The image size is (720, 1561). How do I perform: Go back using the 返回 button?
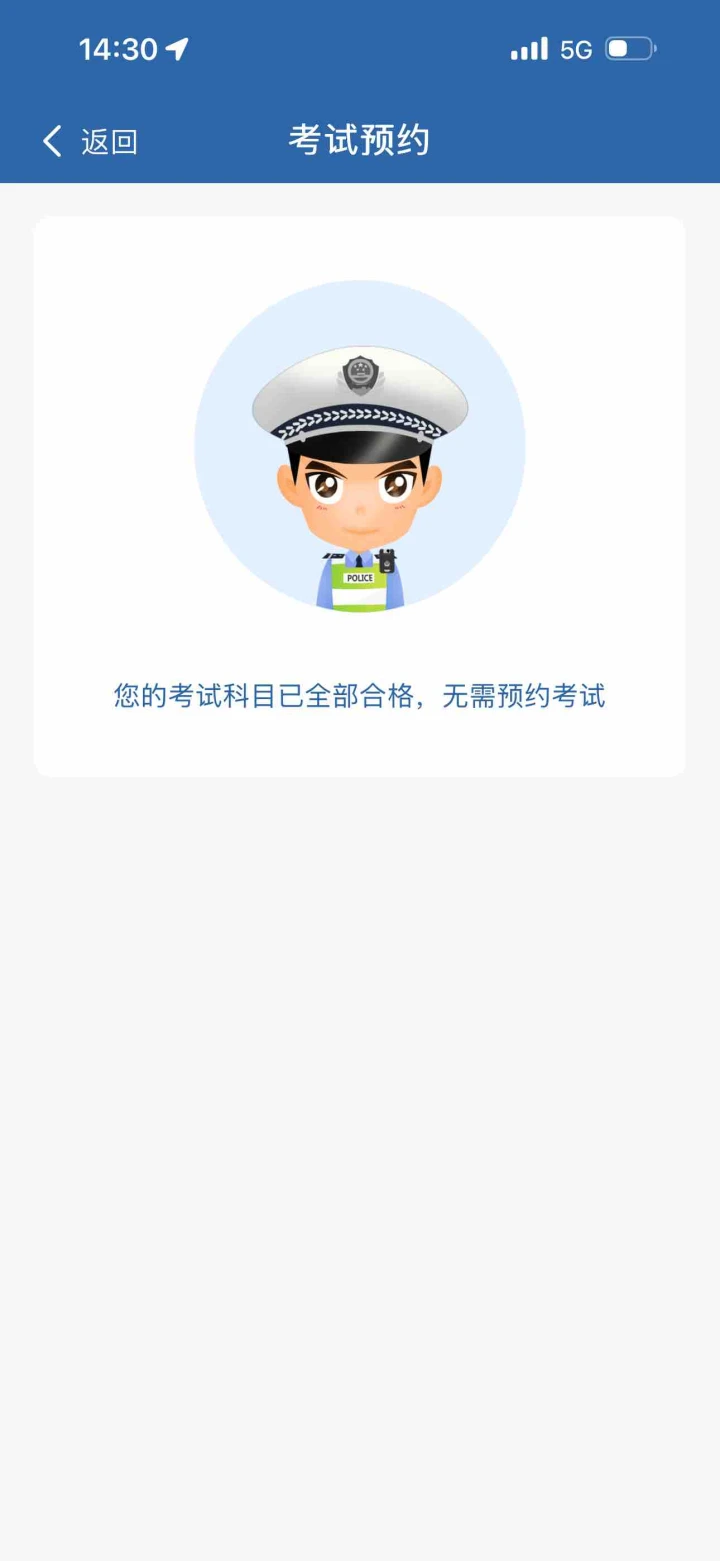(90, 142)
